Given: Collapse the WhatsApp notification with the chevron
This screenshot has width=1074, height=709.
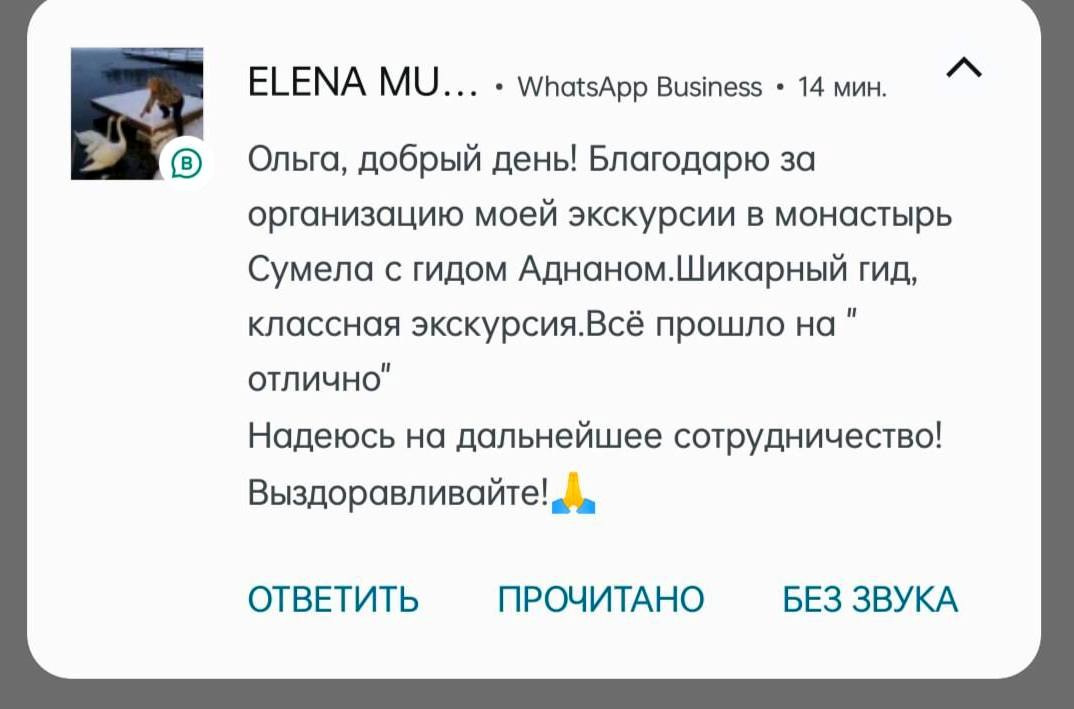Looking at the screenshot, I should pos(964,69).
